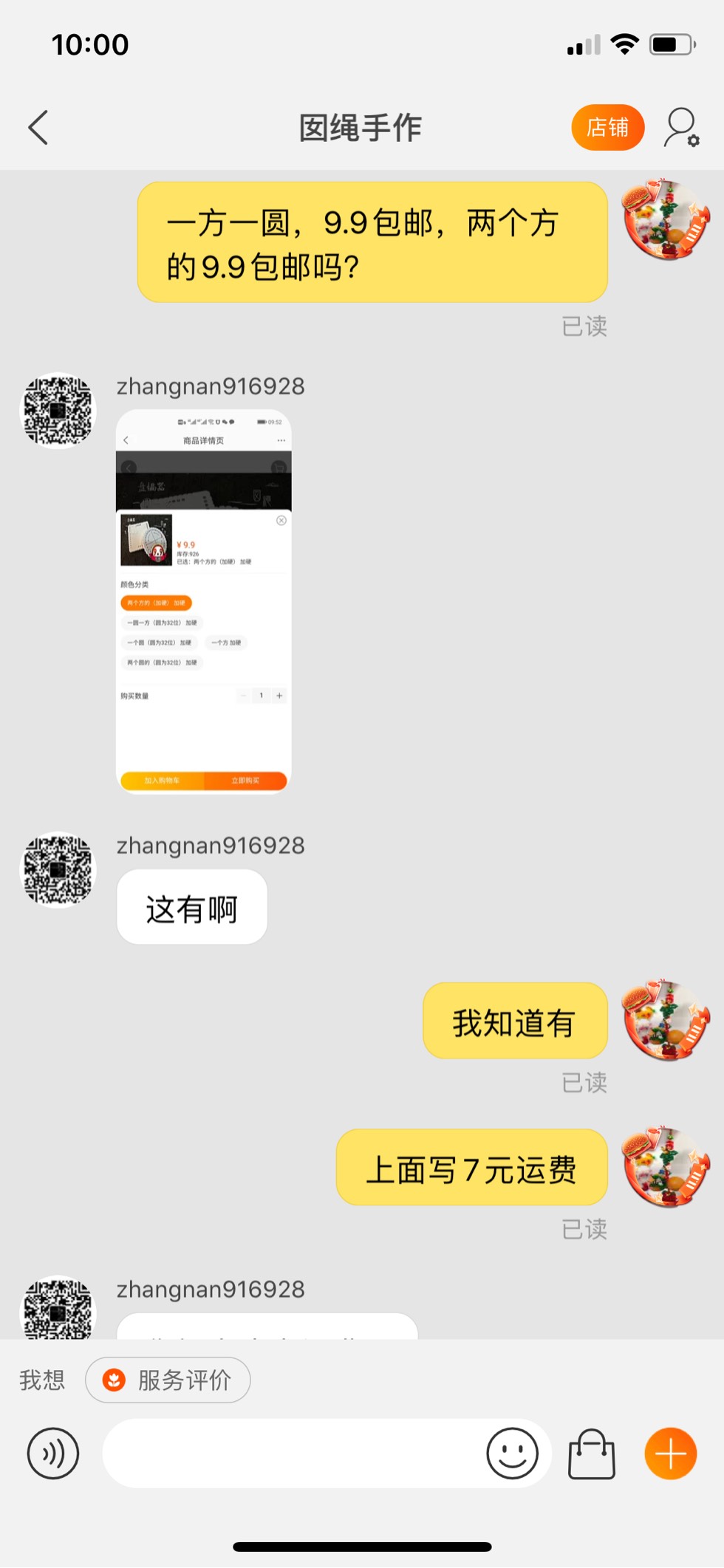Go back from the 囡绳手作 chat
Screen dimensions: 724x1568
pyautogui.click(x=38, y=128)
